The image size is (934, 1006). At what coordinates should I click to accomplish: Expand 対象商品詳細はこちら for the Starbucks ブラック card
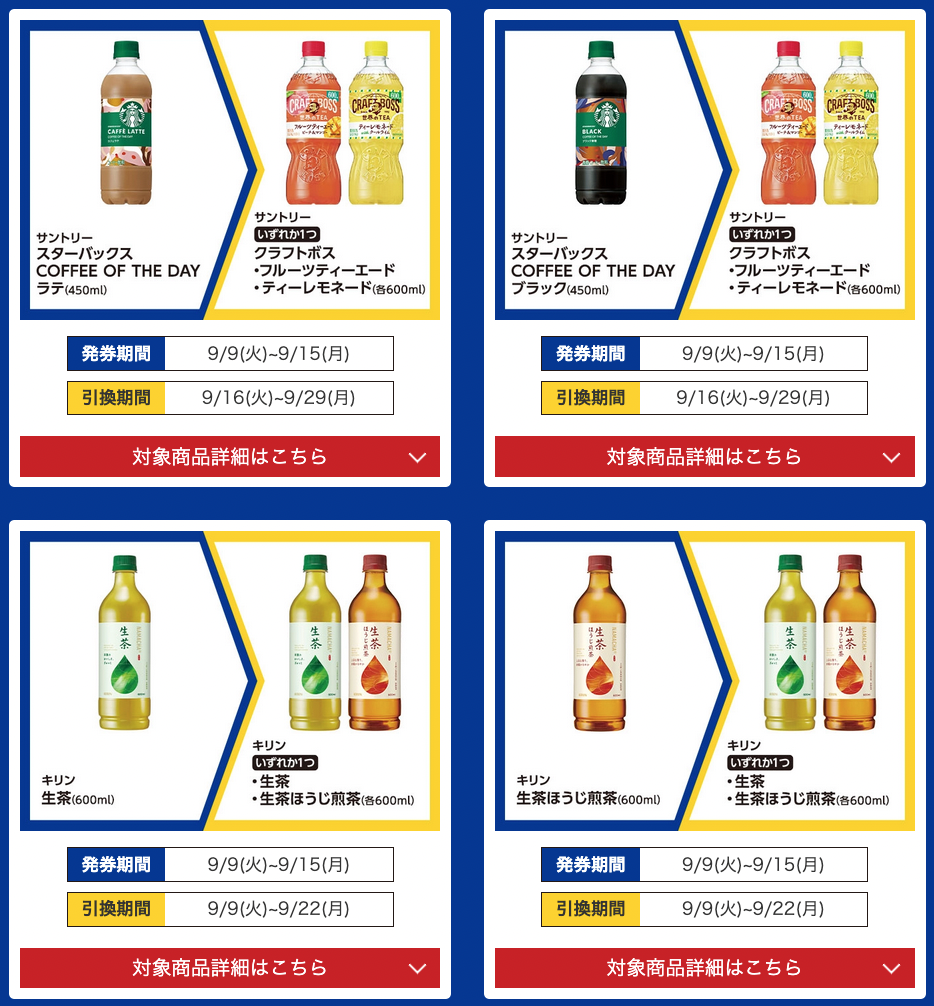click(x=704, y=457)
